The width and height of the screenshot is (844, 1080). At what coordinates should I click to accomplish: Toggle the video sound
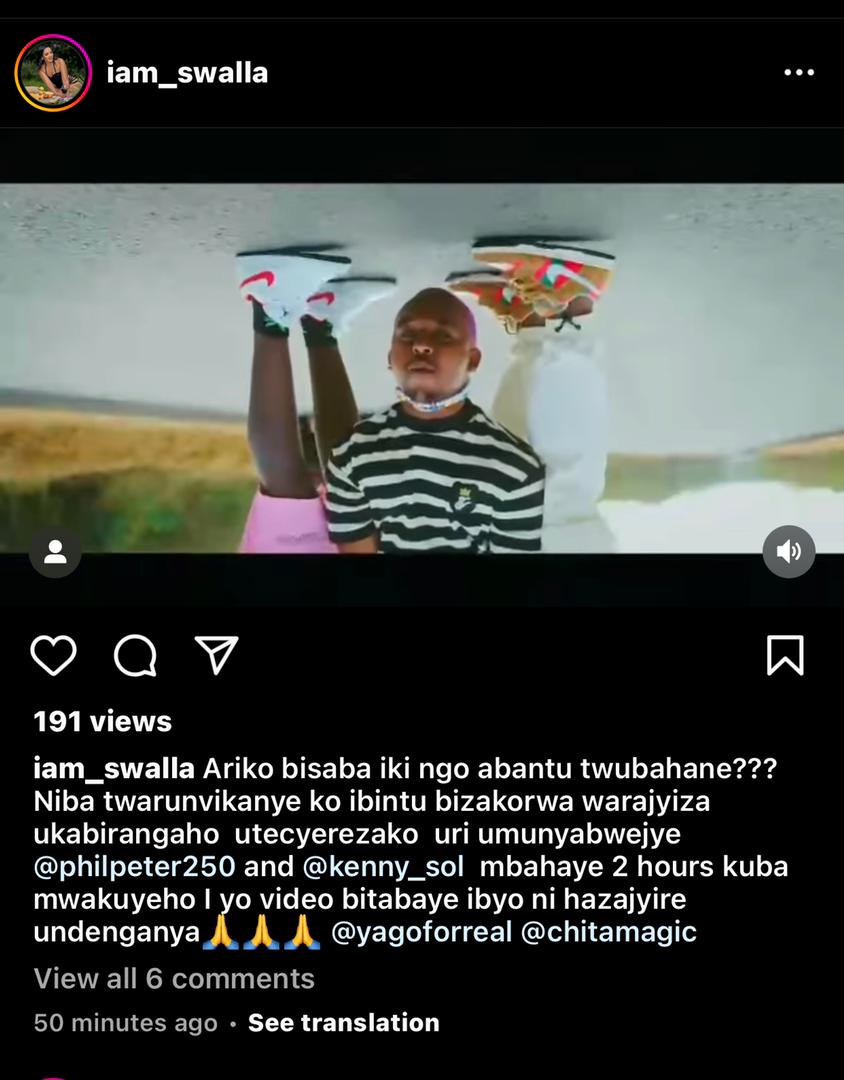pos(788,551)
